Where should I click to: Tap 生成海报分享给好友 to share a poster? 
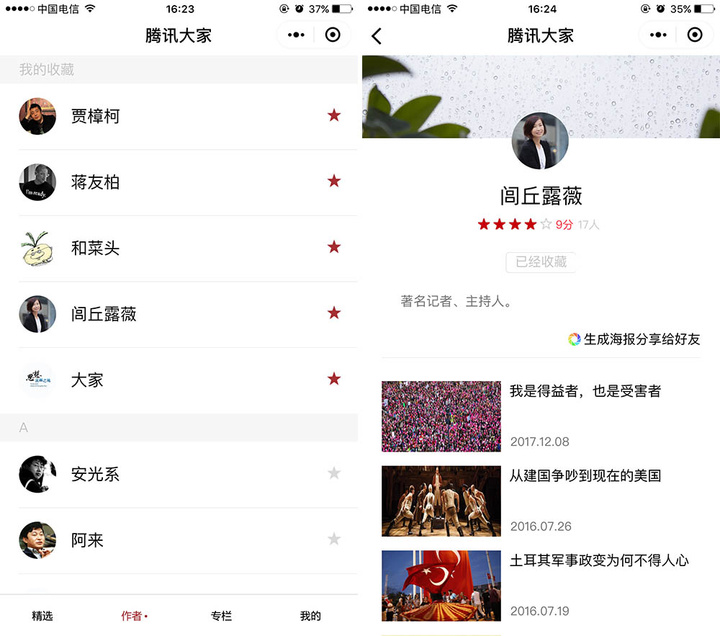tap(634, 339)
